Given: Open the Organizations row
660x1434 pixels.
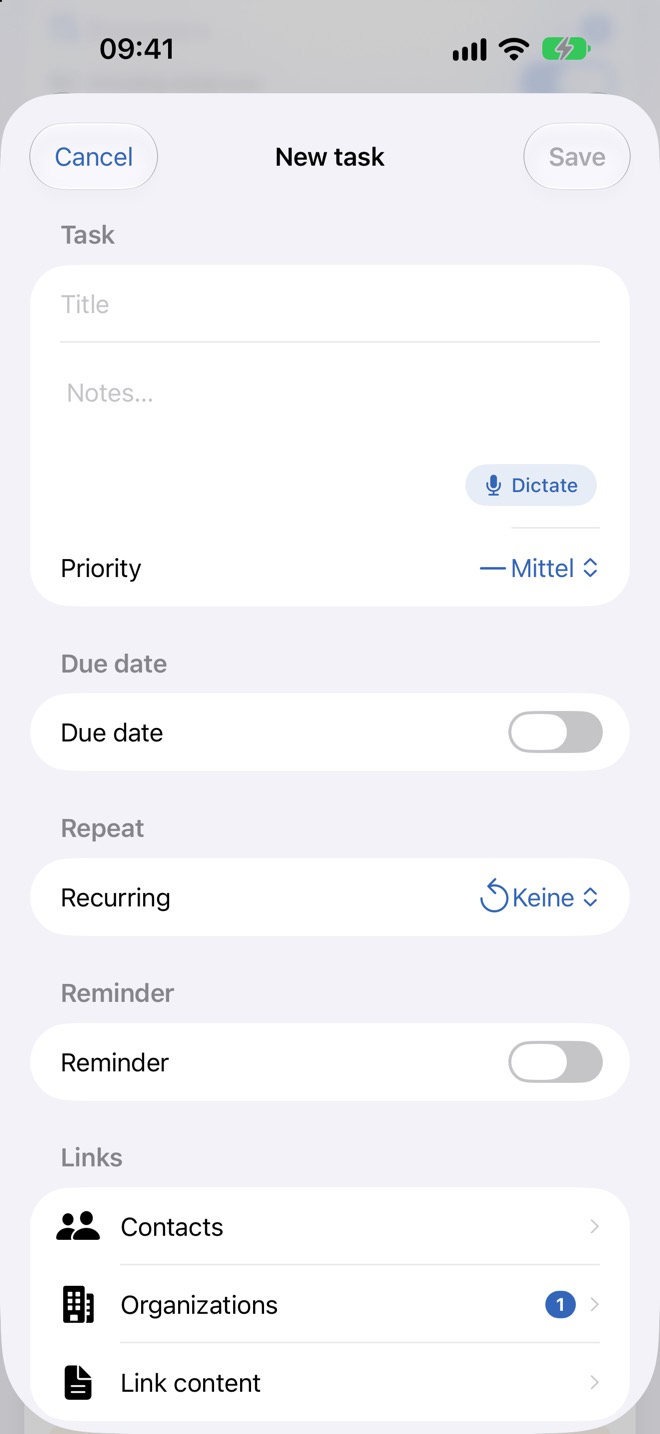Looking at the screenshot, I should pos(330,1305).
